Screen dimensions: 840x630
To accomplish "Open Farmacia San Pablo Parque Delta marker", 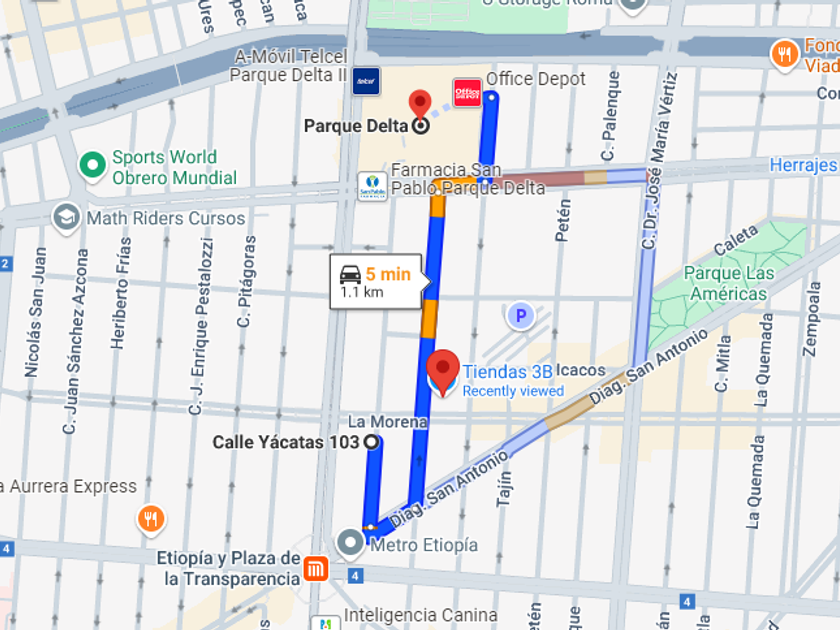I will (372, 186).
